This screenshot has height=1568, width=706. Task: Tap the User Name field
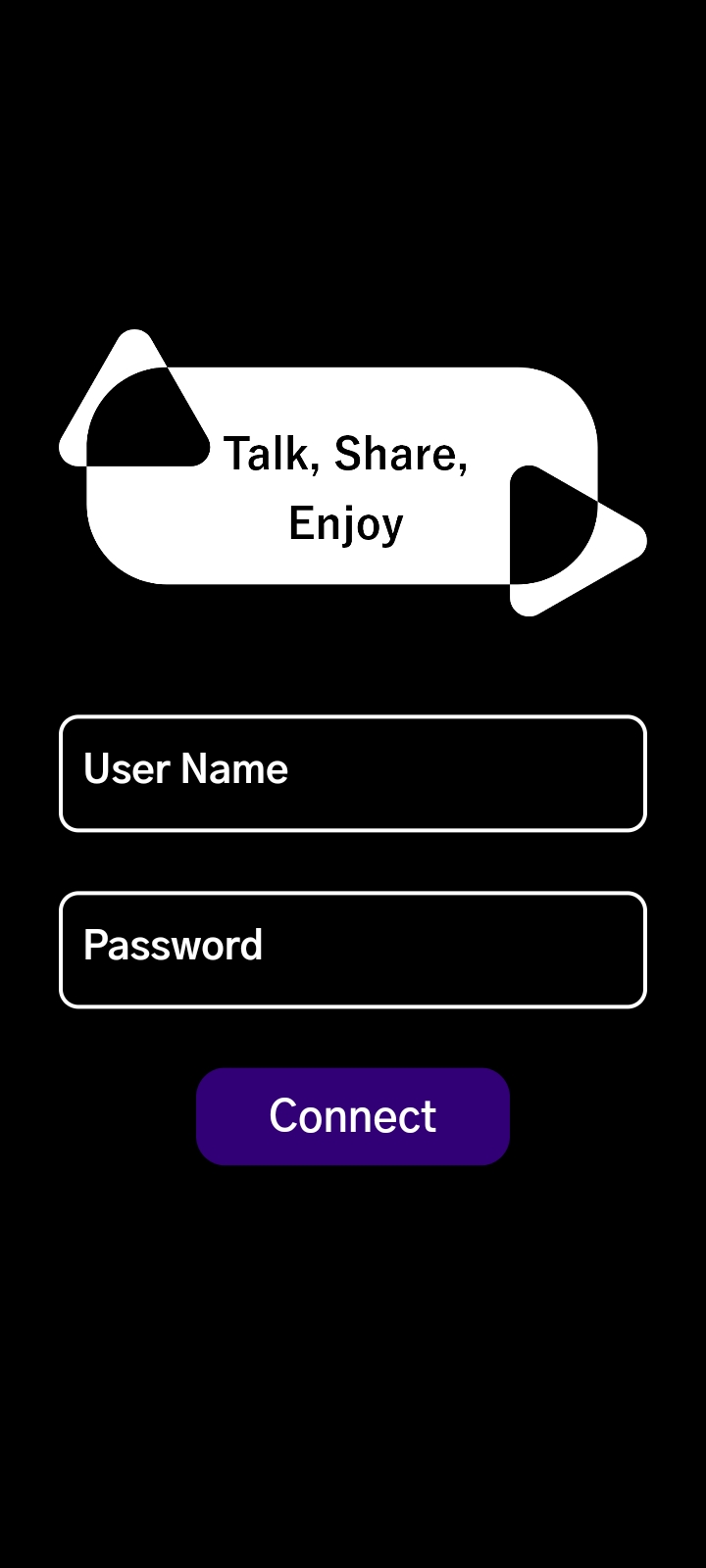tap(353, 773)
